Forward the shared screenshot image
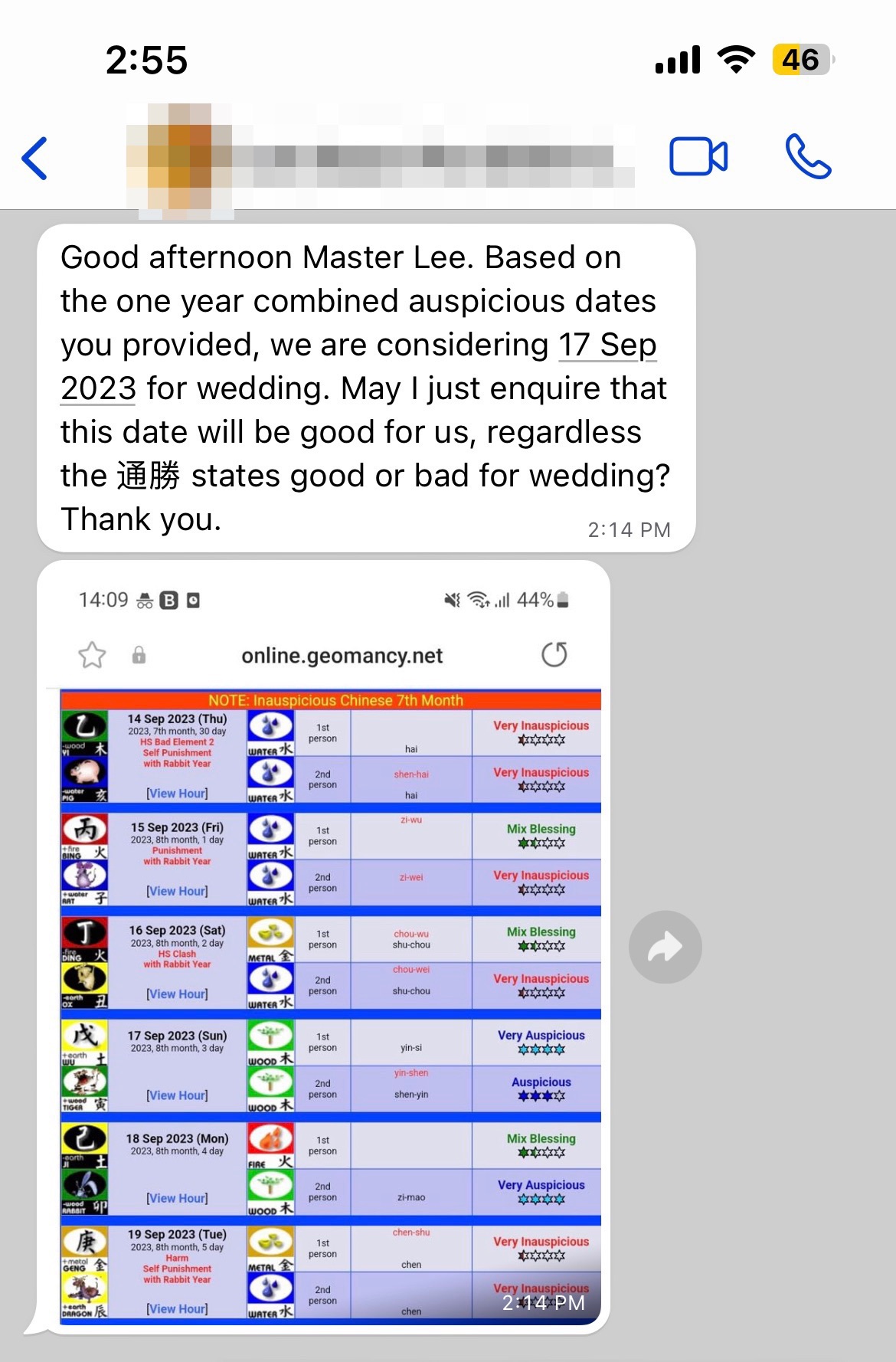The height and width of the screenshot is (1362, 896). [x=665, y=947]
